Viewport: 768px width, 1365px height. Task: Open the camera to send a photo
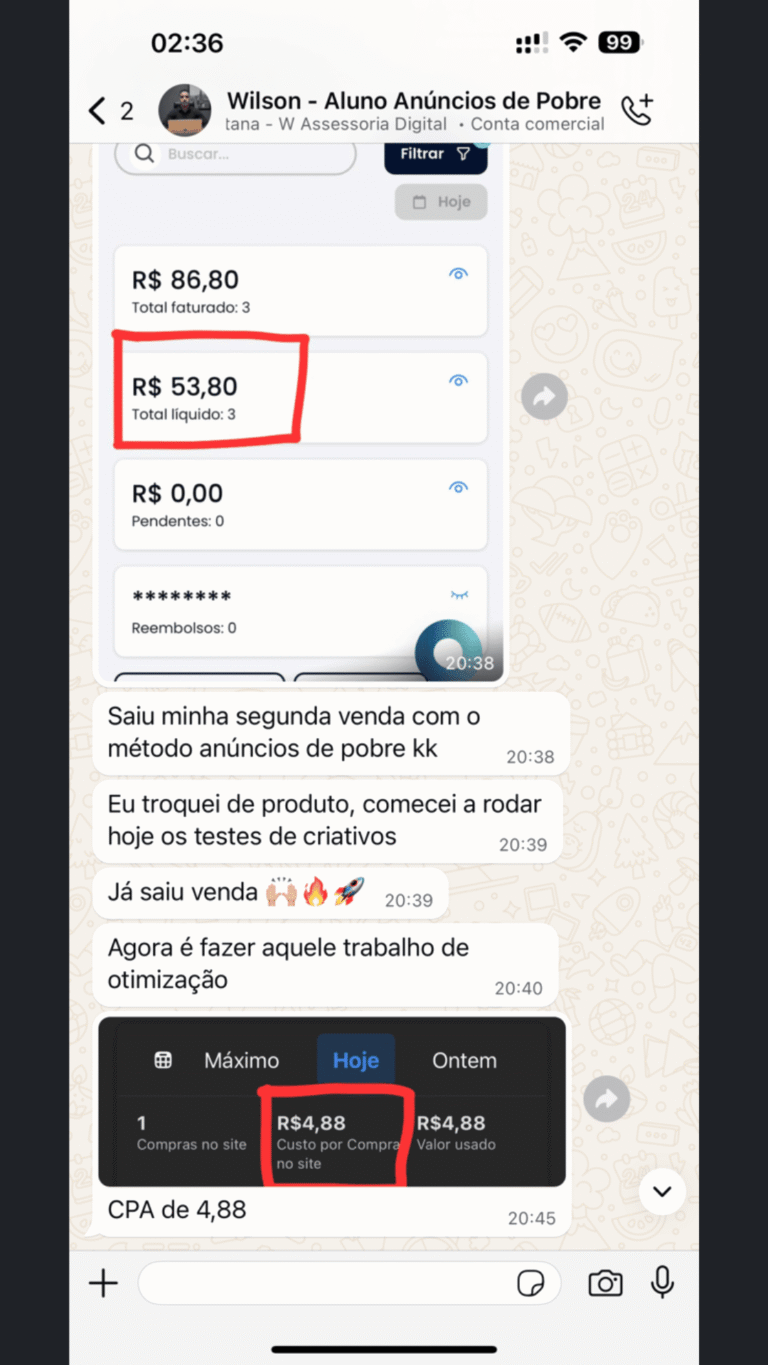click(605, 1283)
